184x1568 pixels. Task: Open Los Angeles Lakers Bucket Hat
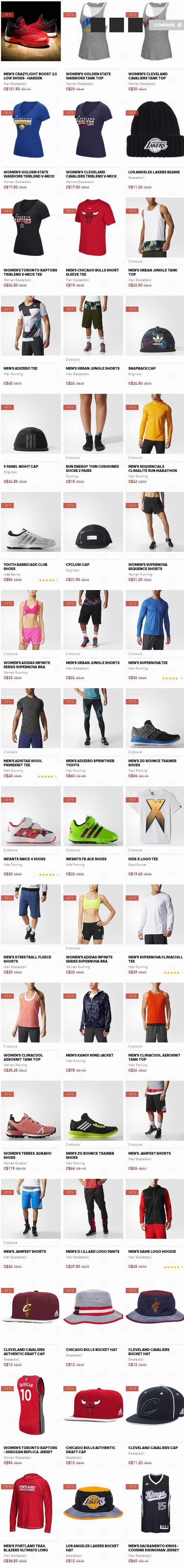coord(92,1503)
